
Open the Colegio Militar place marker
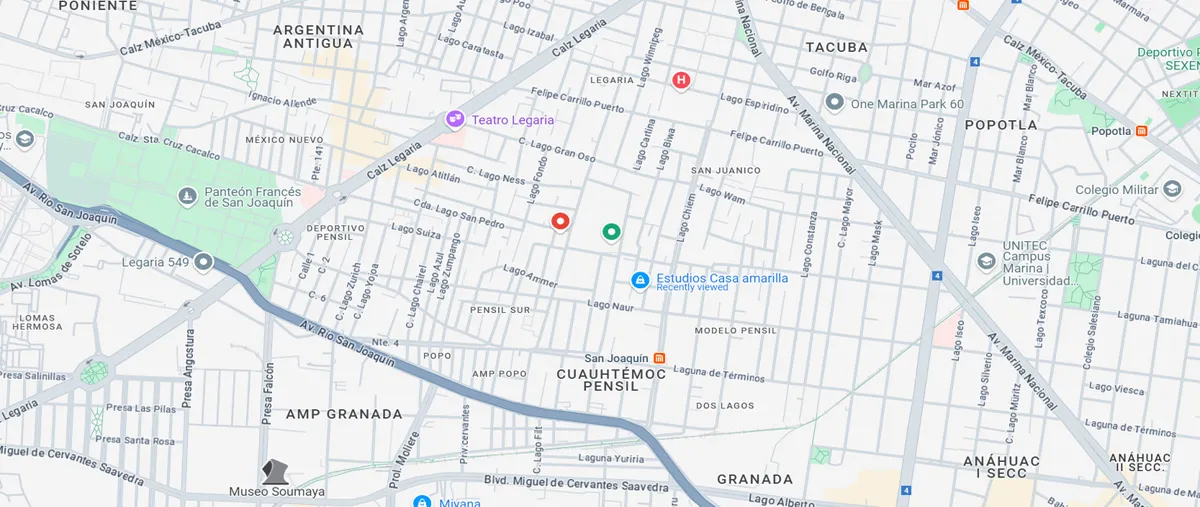[1172, 190]
